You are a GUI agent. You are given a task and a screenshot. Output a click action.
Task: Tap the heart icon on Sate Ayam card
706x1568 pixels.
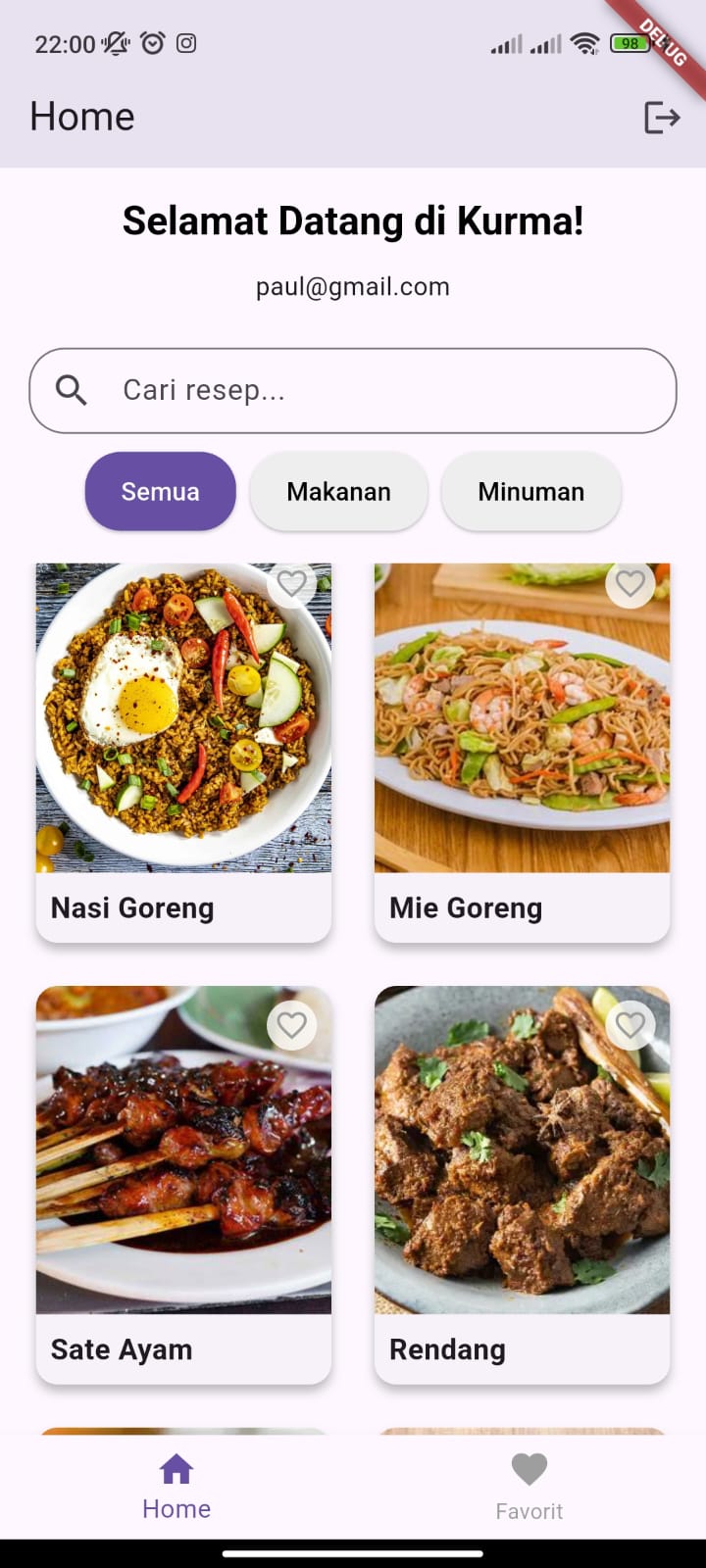292,1025
